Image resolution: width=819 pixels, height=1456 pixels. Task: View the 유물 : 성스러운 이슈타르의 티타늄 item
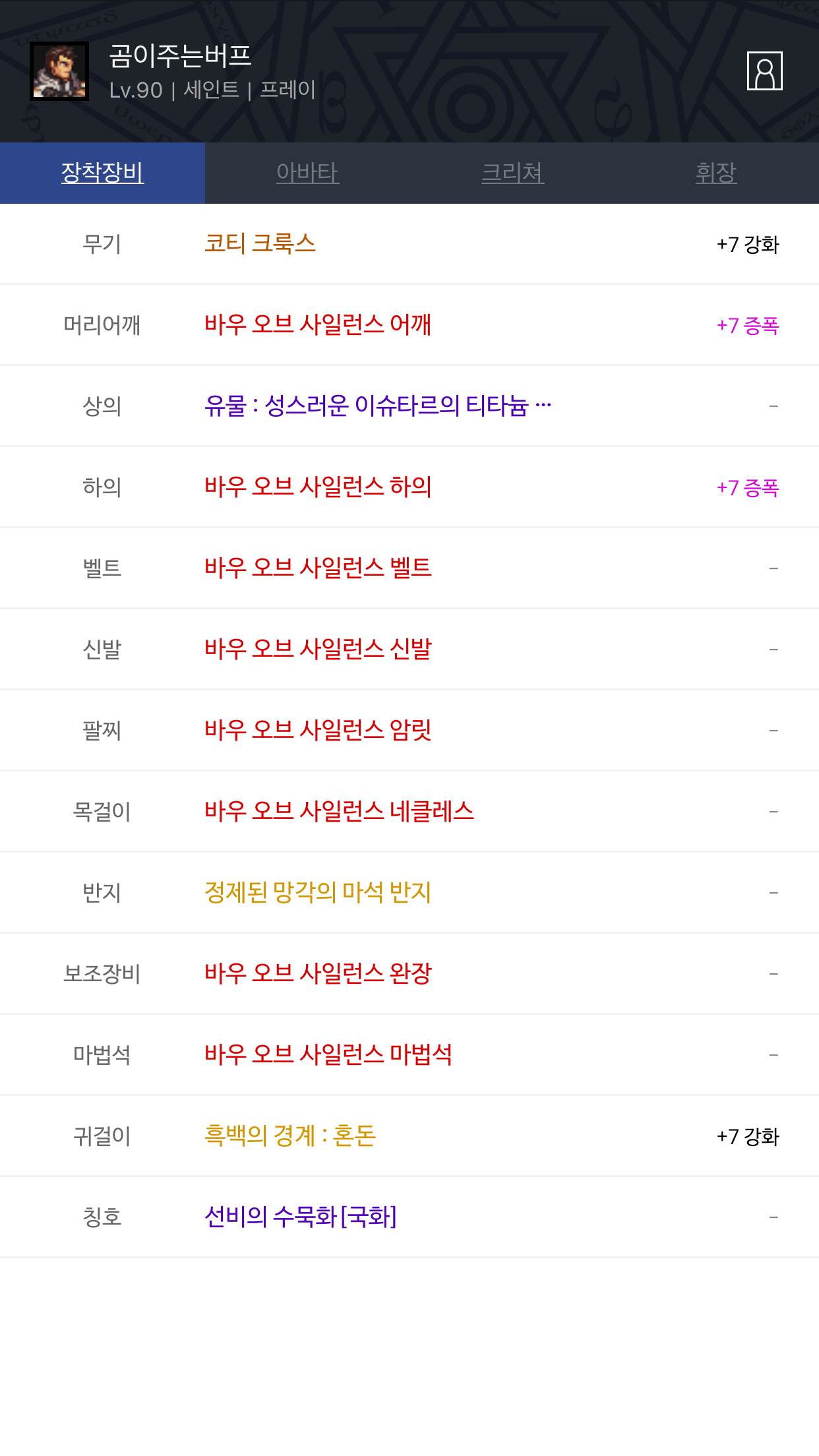pos(378,406)
